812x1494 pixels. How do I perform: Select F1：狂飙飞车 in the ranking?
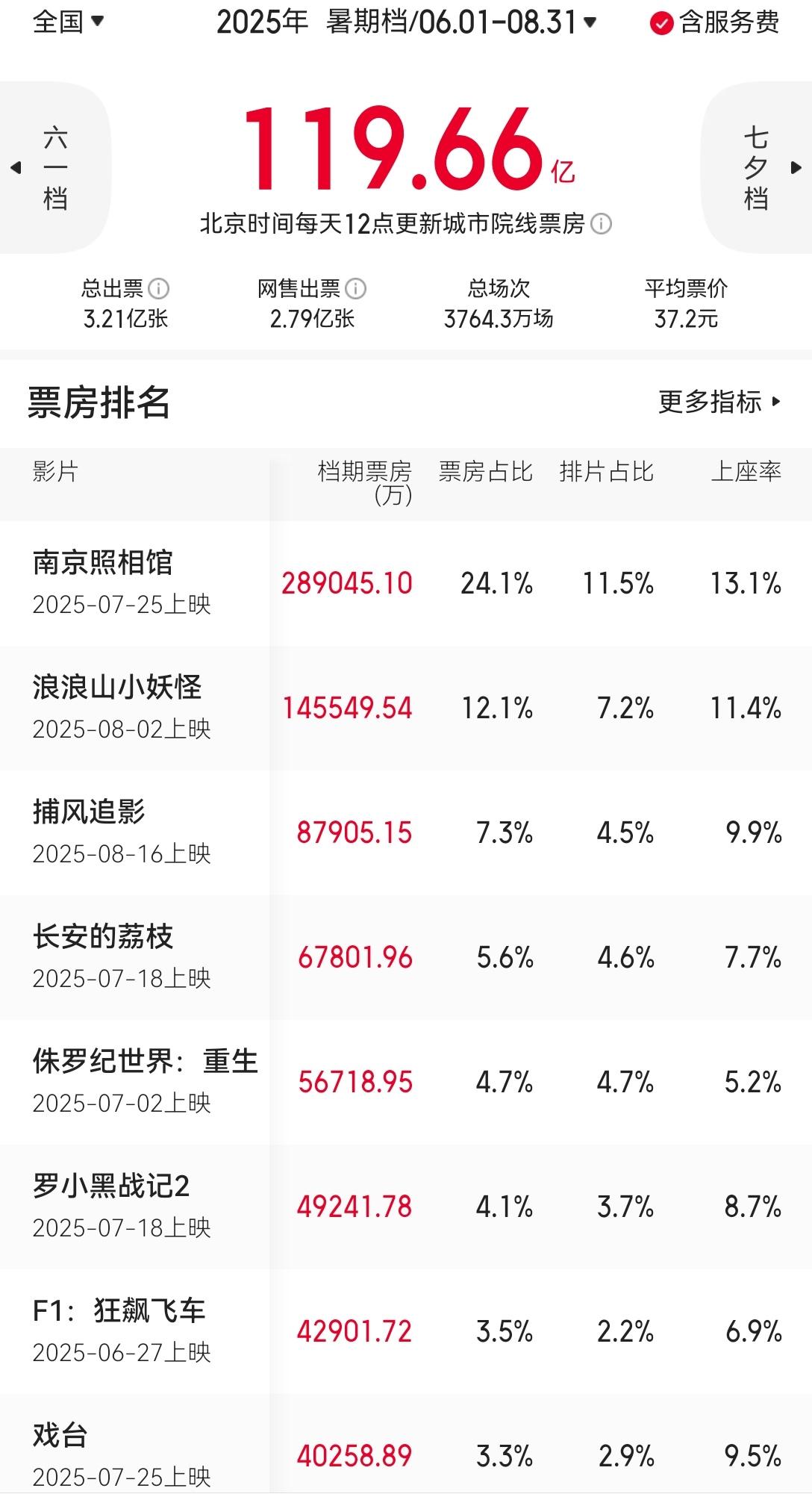click(119, 1311)
